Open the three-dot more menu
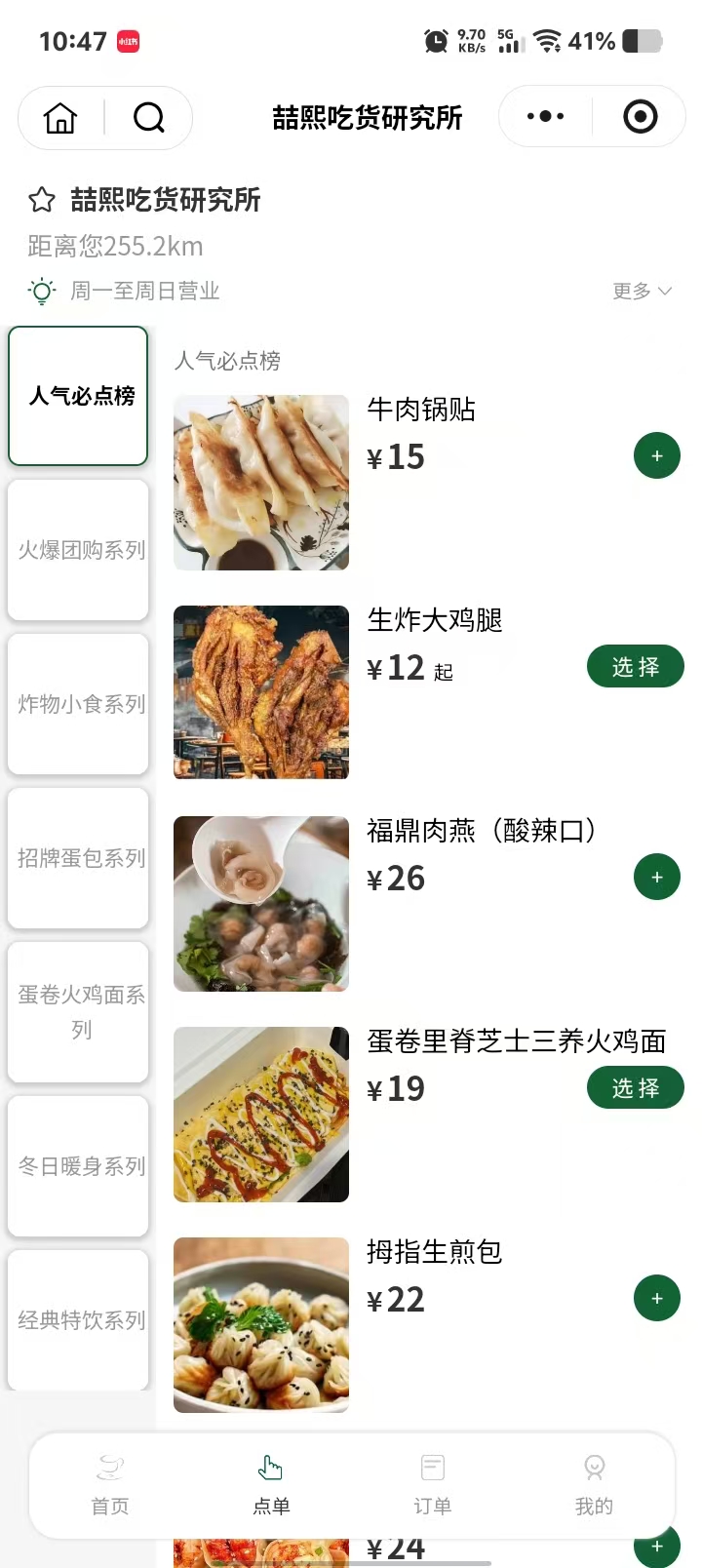Image resolution: width=702 pixels, height=1568 pixels. pos(545,117)
